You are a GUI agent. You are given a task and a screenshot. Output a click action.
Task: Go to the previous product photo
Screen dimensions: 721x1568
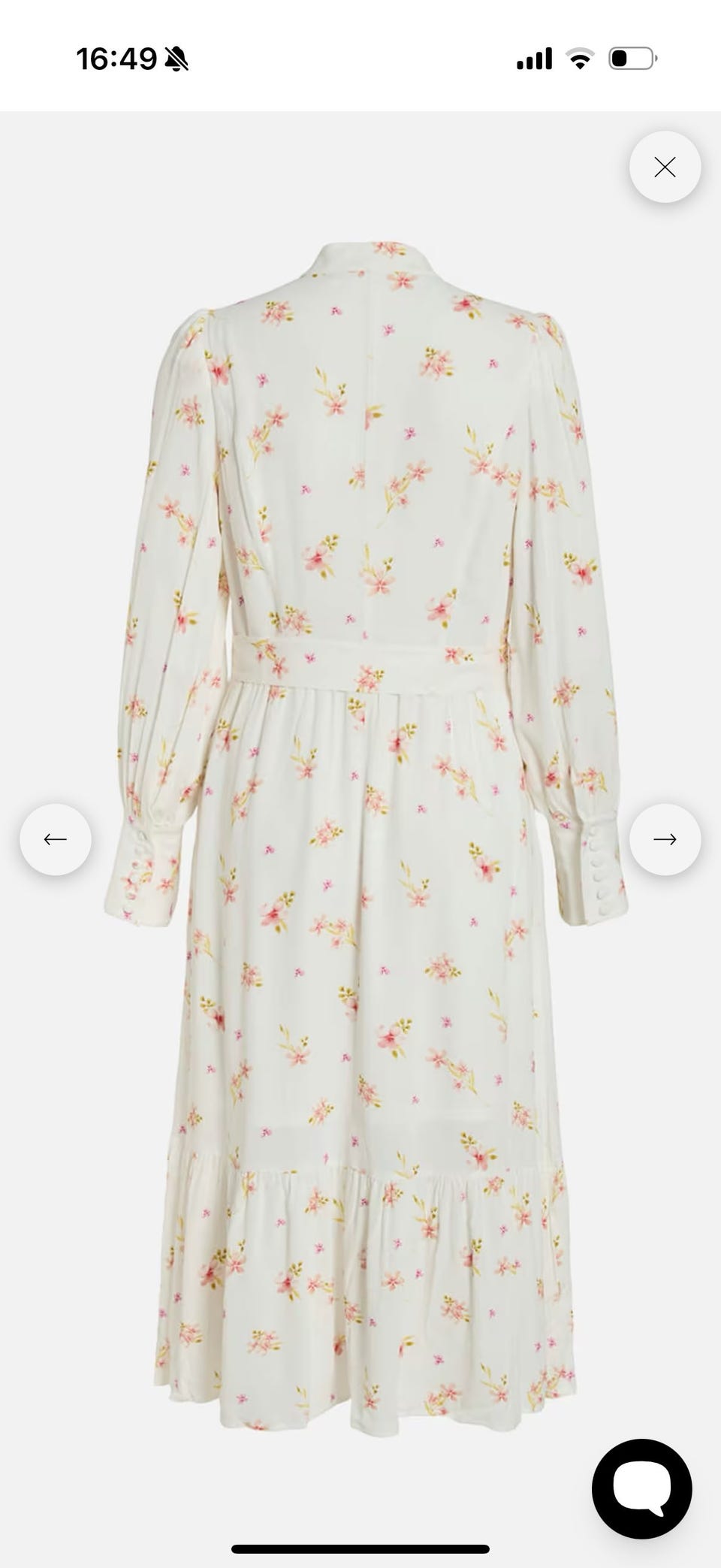tap(56, 839)
